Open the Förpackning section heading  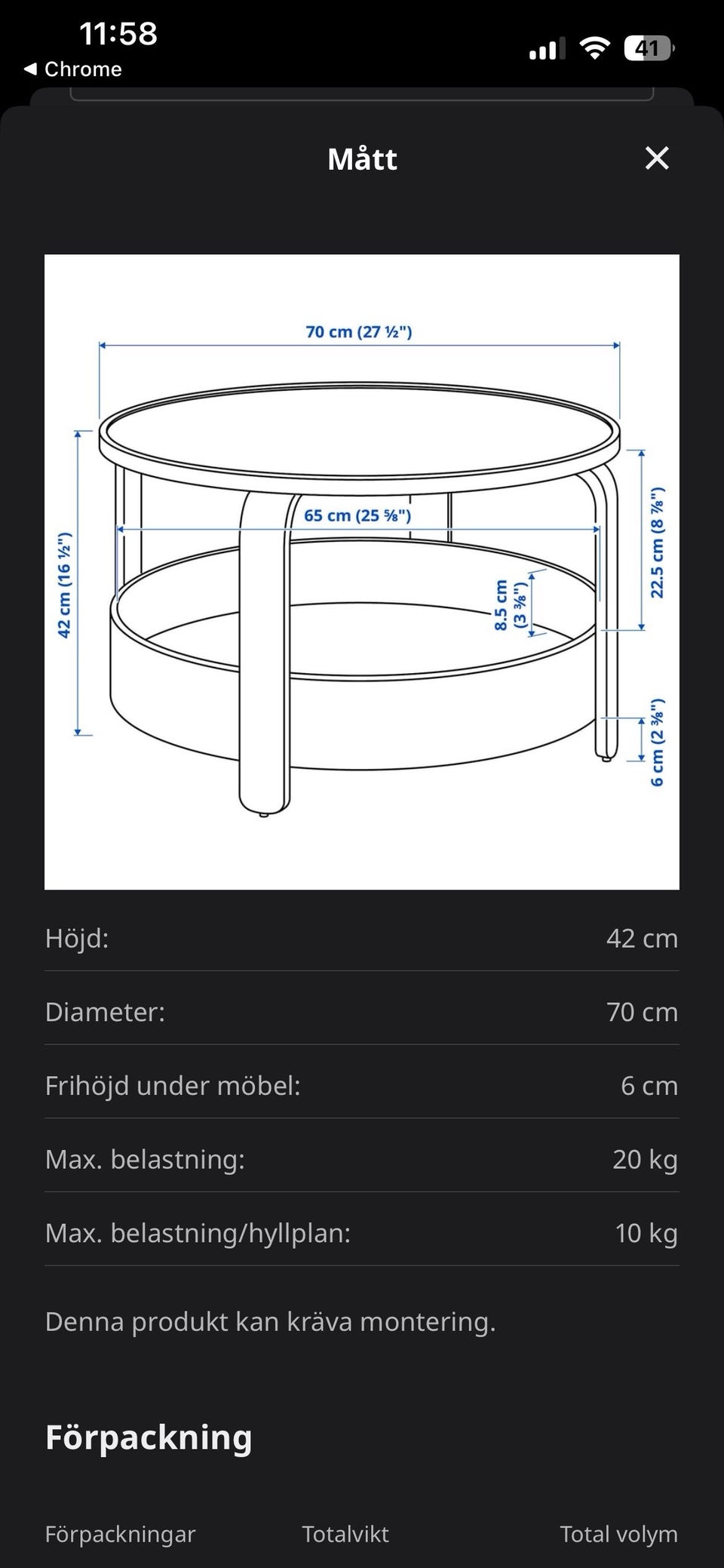[149, 1437]
